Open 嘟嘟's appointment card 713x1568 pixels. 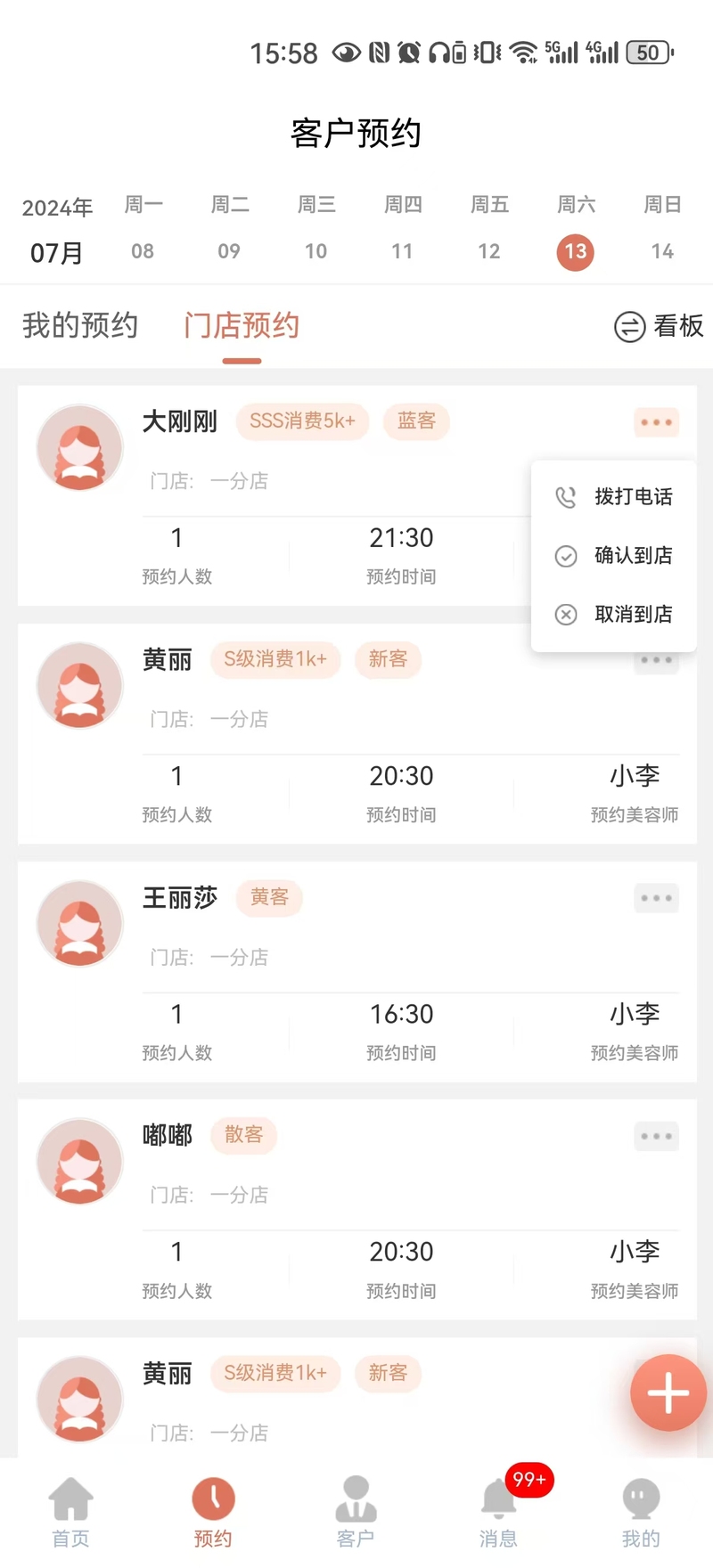[x=357, y=1210]
